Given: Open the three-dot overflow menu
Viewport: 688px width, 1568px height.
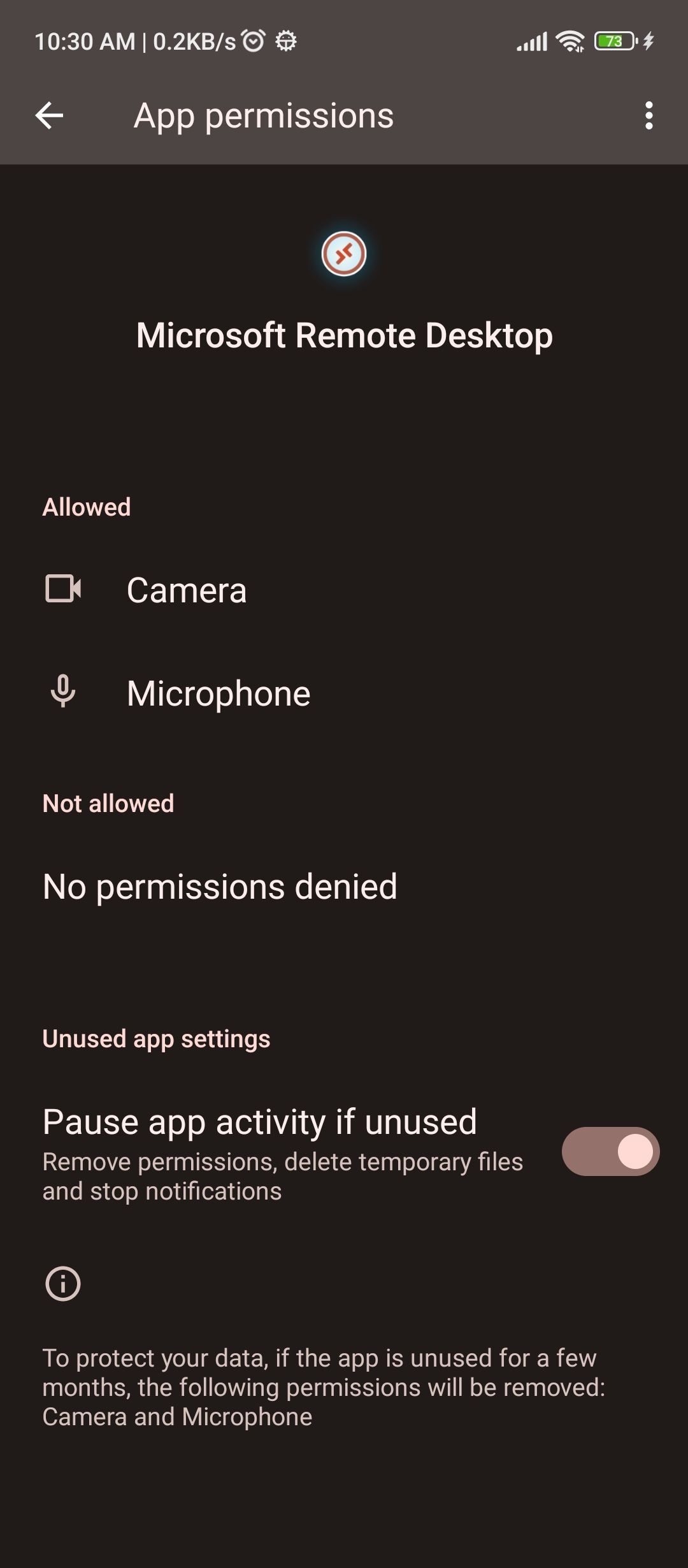Looking at the screenshot, I should [x=649, y=115].
